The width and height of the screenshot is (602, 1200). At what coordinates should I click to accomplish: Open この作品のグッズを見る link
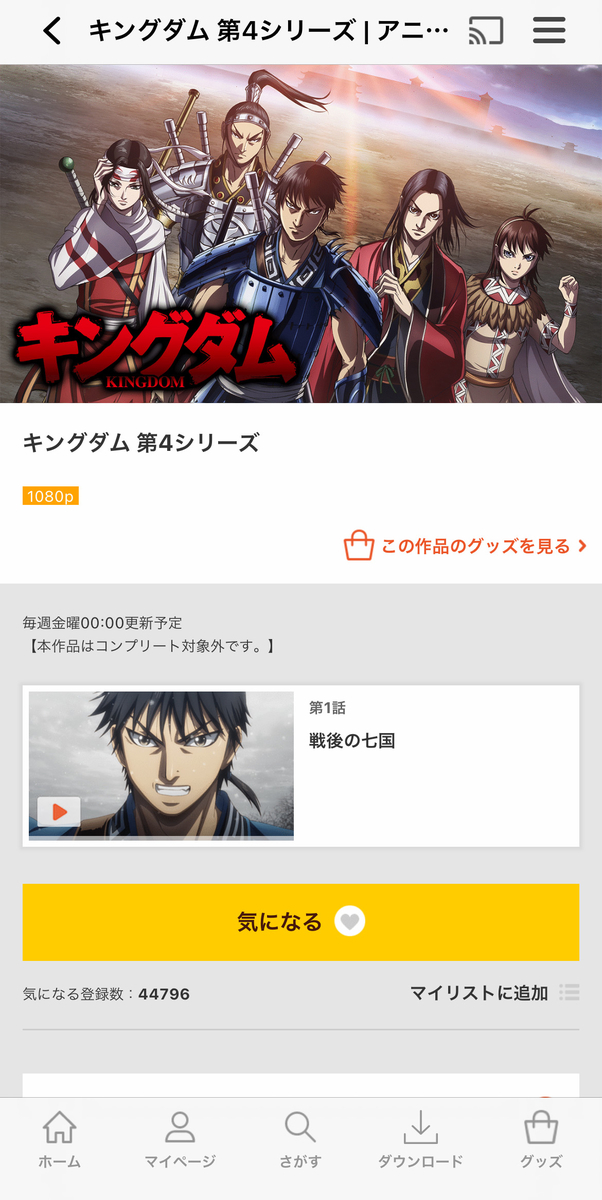[x=465, y=546]
